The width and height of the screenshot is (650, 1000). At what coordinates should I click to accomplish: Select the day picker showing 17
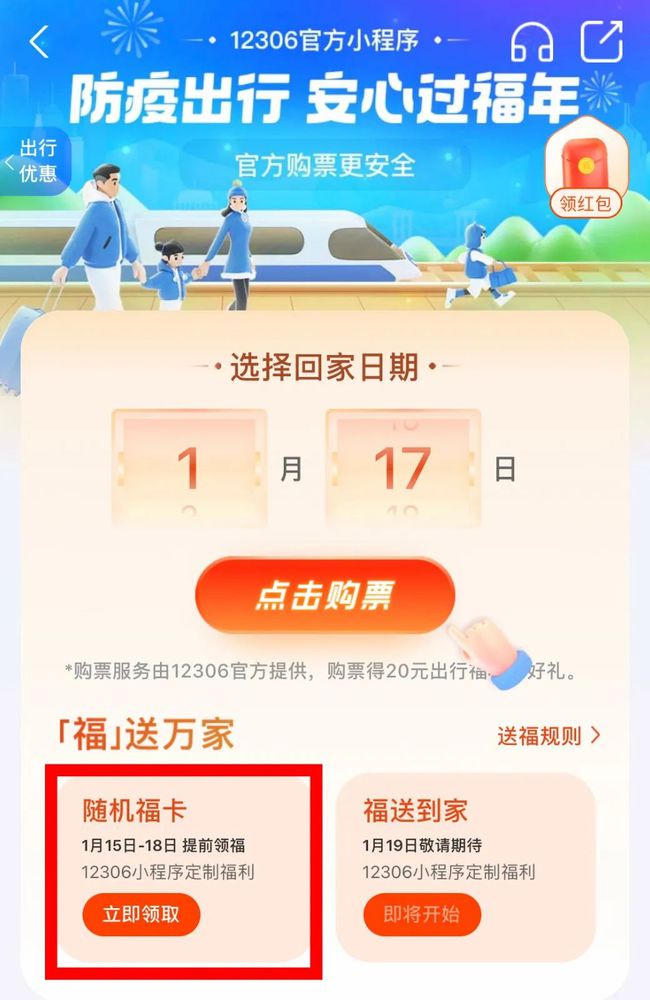tap(403, 469)
